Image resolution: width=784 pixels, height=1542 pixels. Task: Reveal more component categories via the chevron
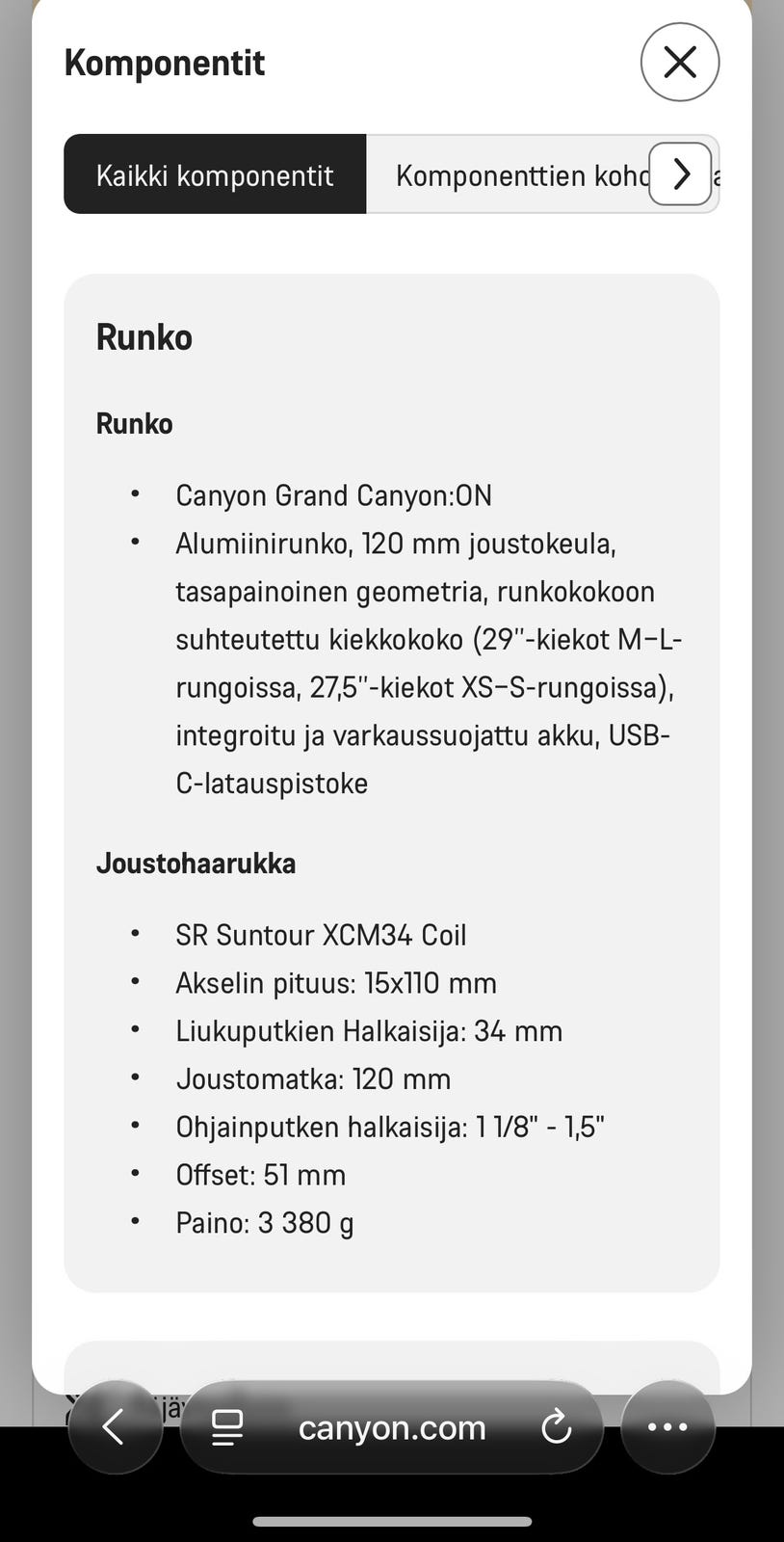click(x=680, y=173)
